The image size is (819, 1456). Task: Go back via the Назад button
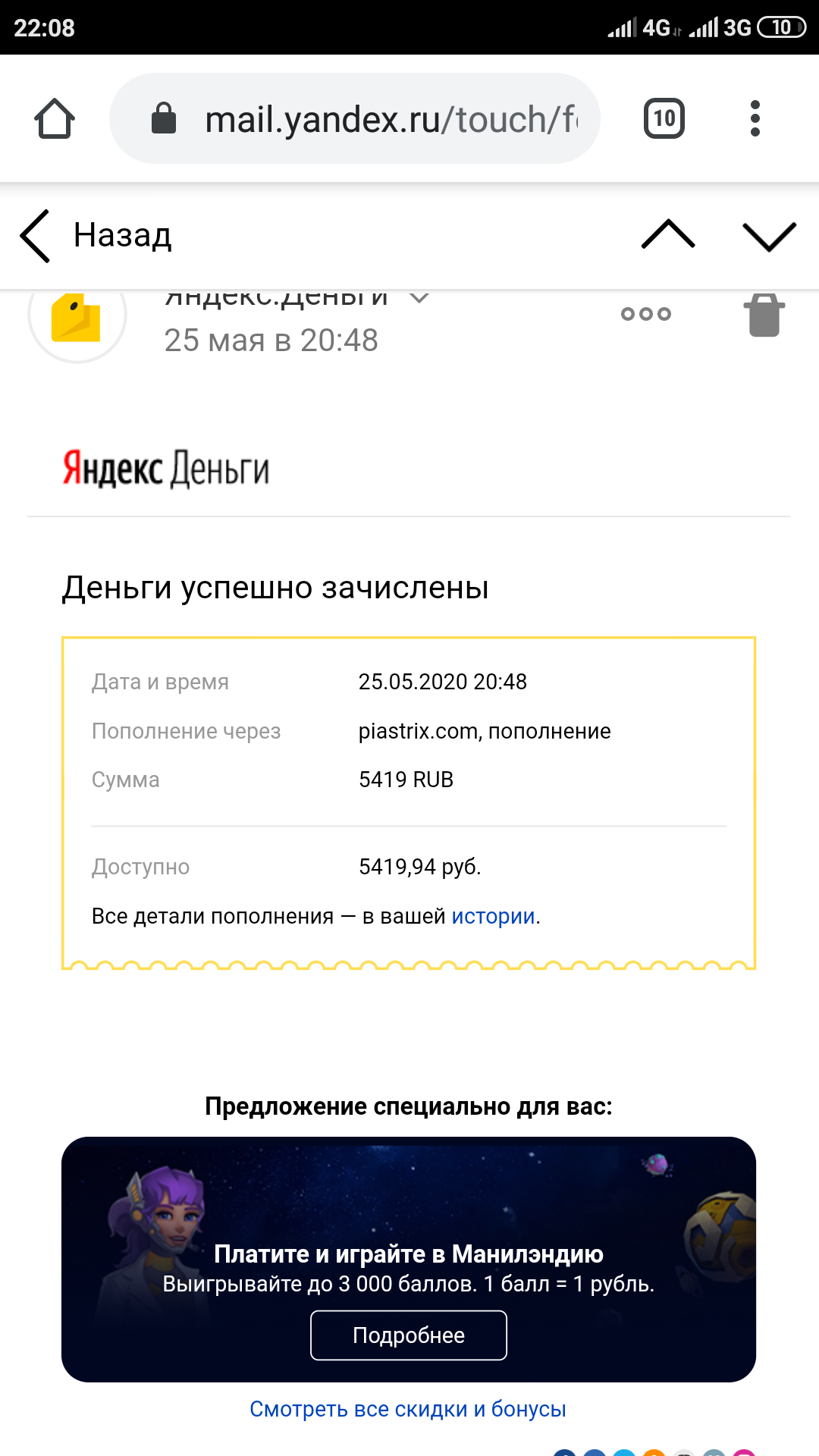coord(97,235)
